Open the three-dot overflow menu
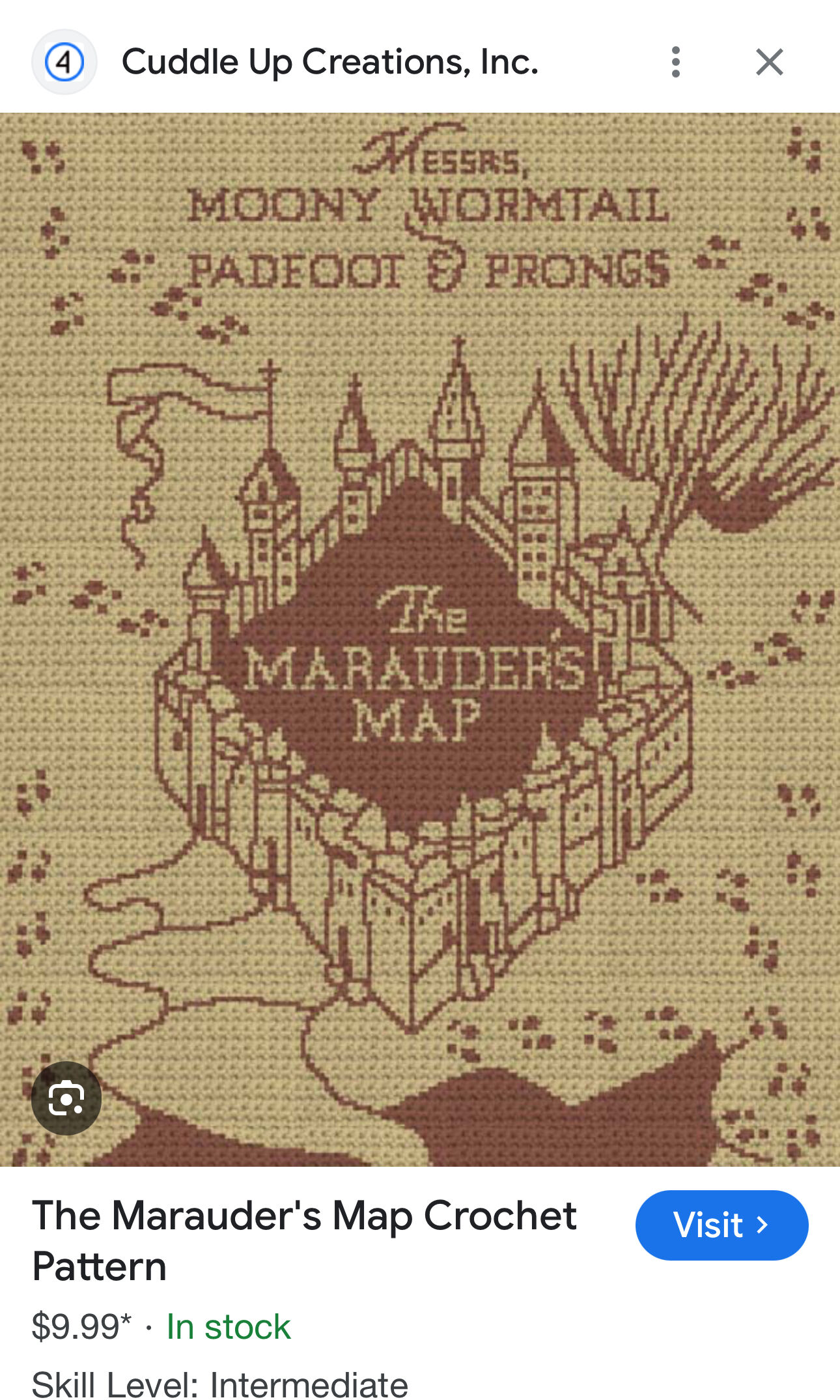This screenshot has height=1400, width=840. (x=675, y=63)
